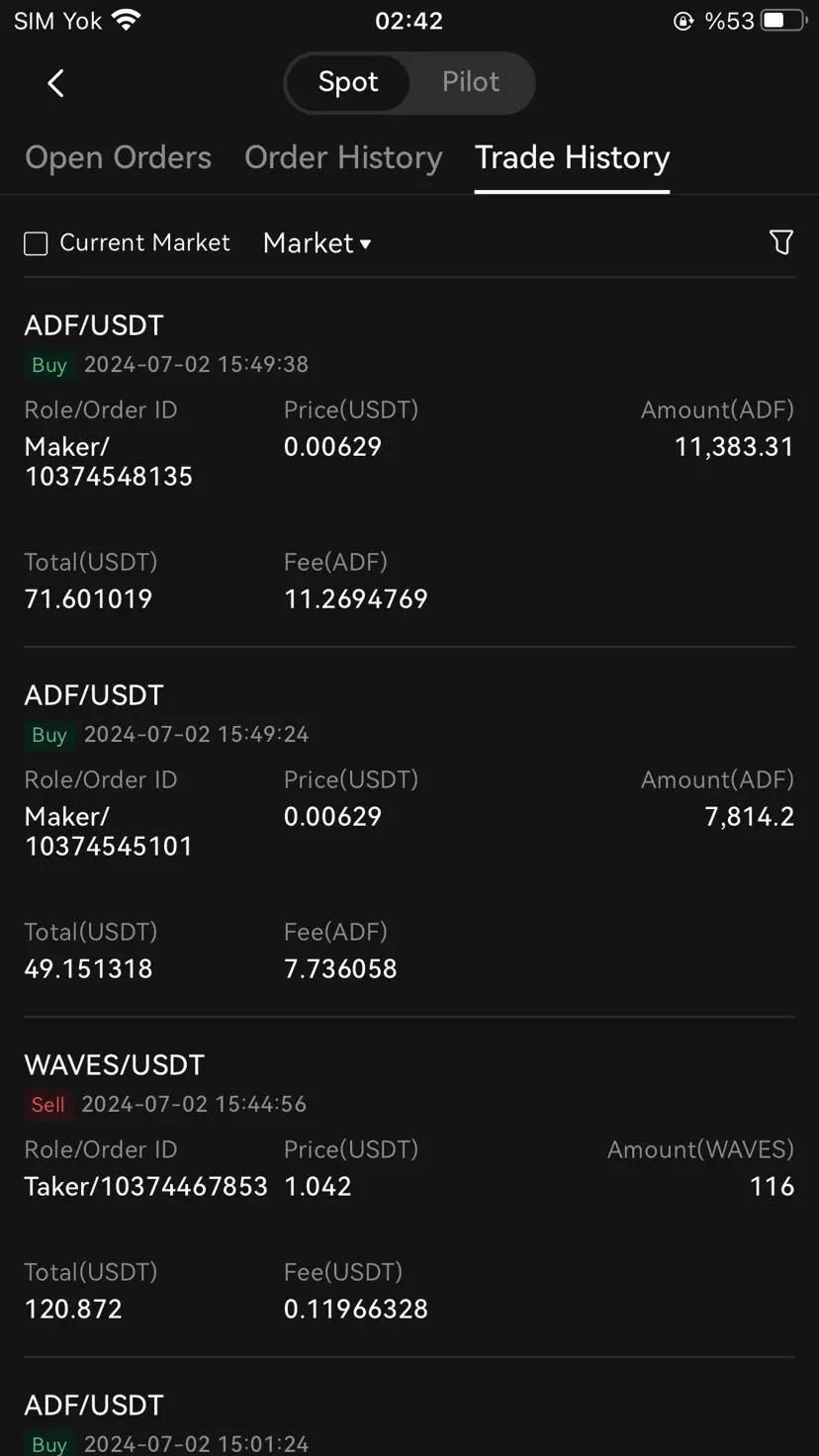Check the Current Market checkbox

point(36,243)
